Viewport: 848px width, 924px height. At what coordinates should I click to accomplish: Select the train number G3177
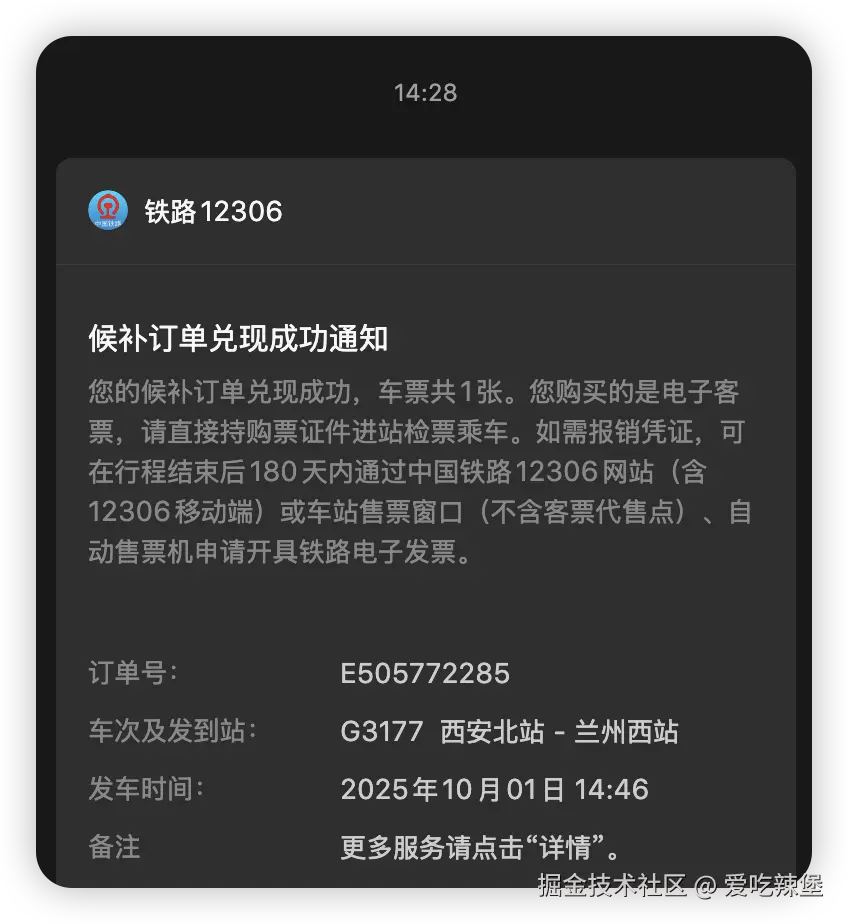(x=381, y=731)
